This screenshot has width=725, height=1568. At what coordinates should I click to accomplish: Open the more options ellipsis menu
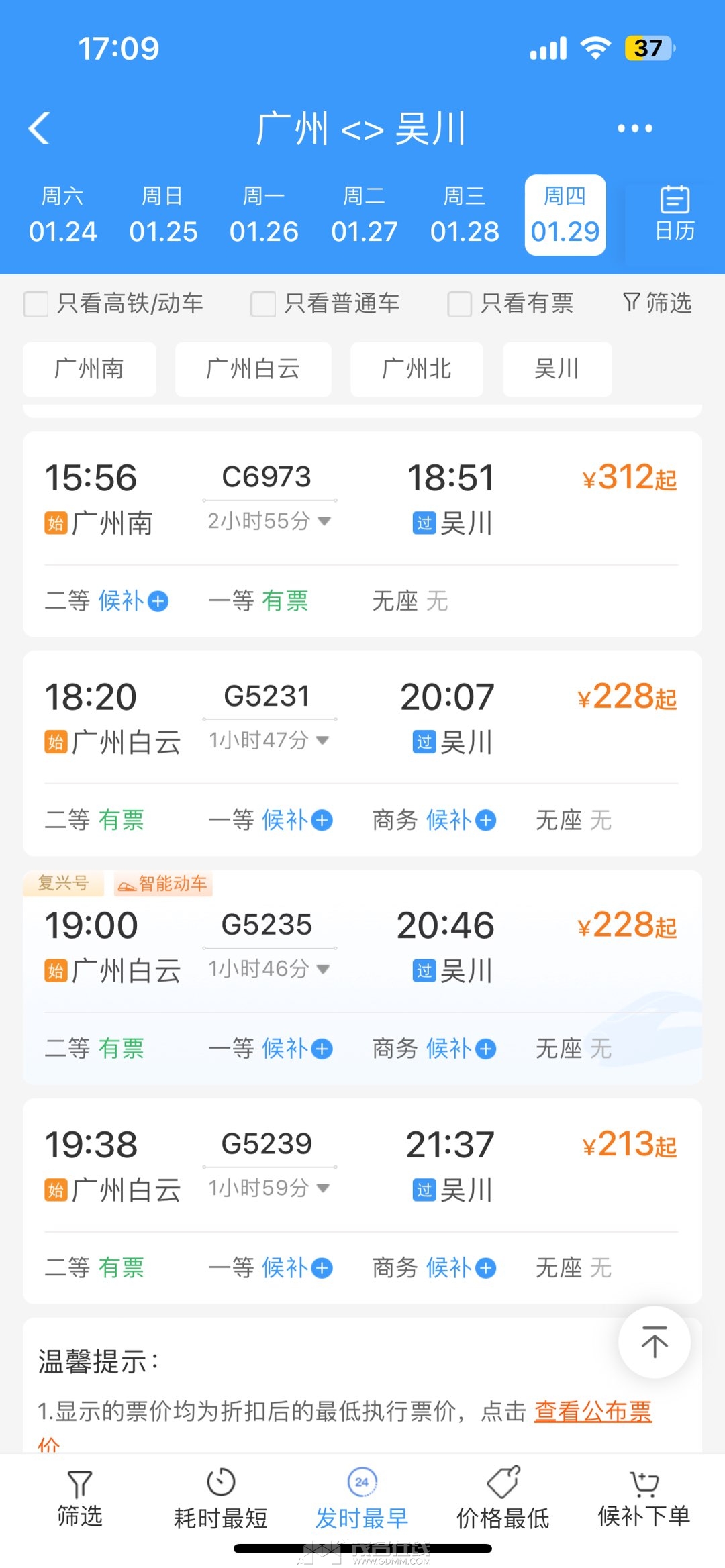(634, 129)
